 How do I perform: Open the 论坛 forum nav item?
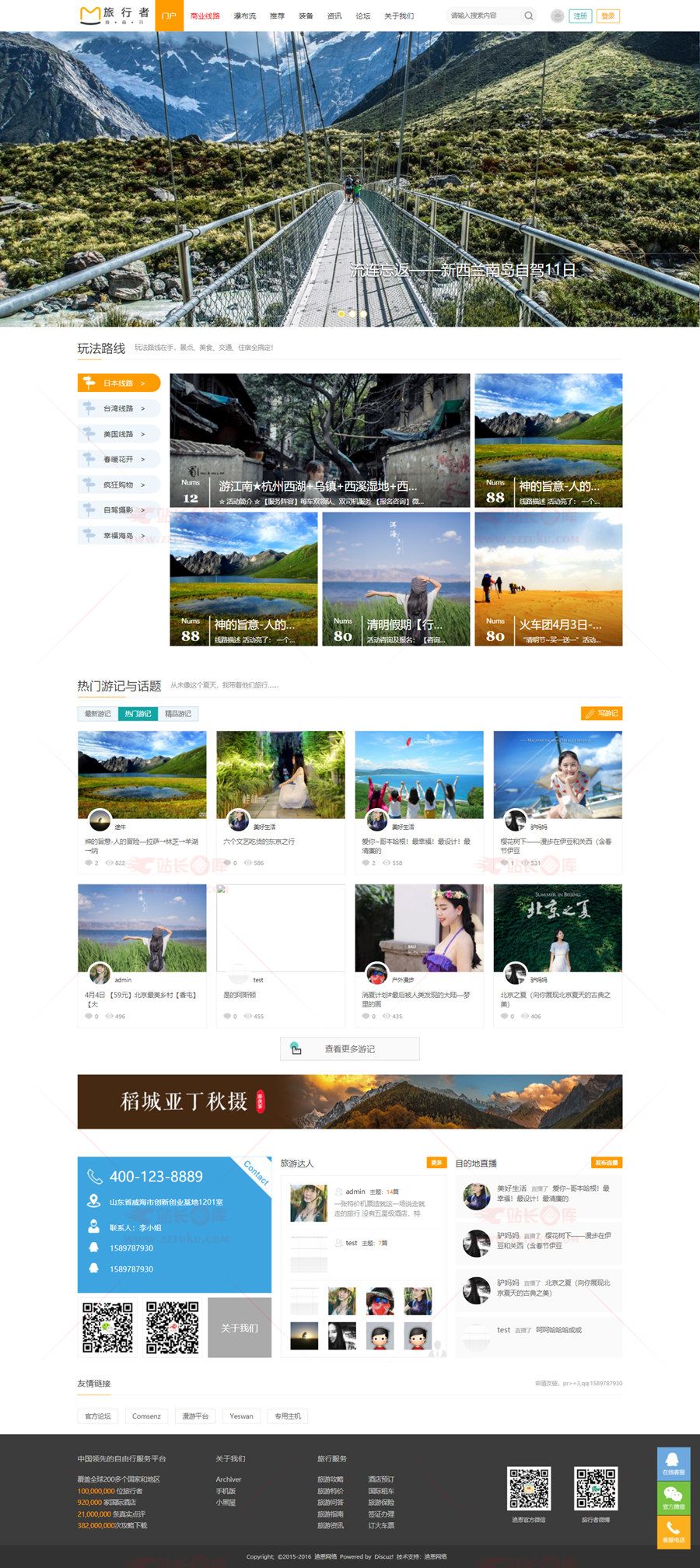click(363, 16)
